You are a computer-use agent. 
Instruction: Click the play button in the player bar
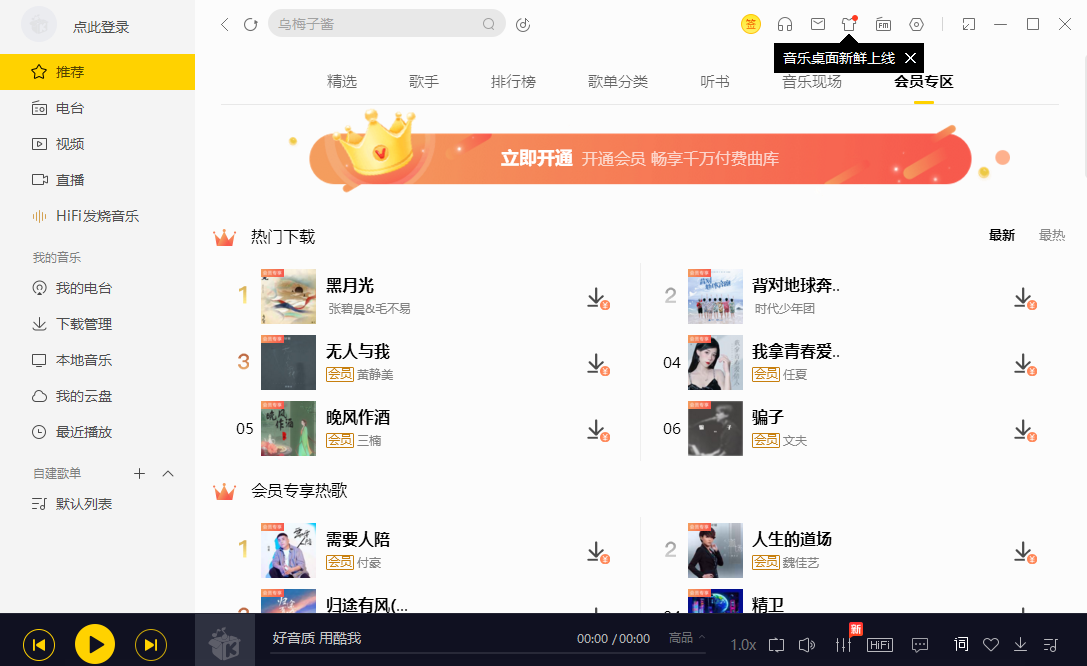95,644
